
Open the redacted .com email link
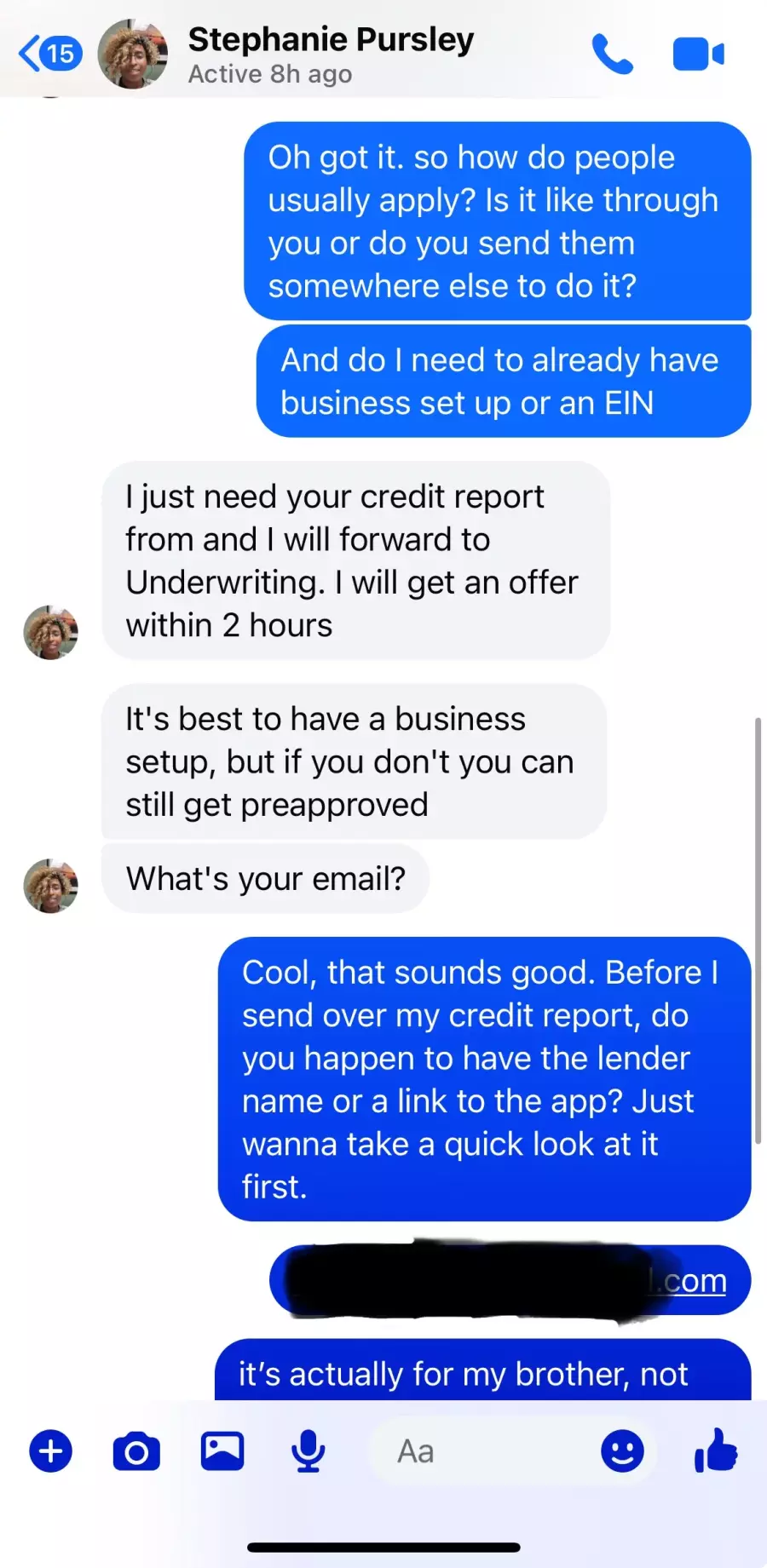click(x=692, y=1281)
